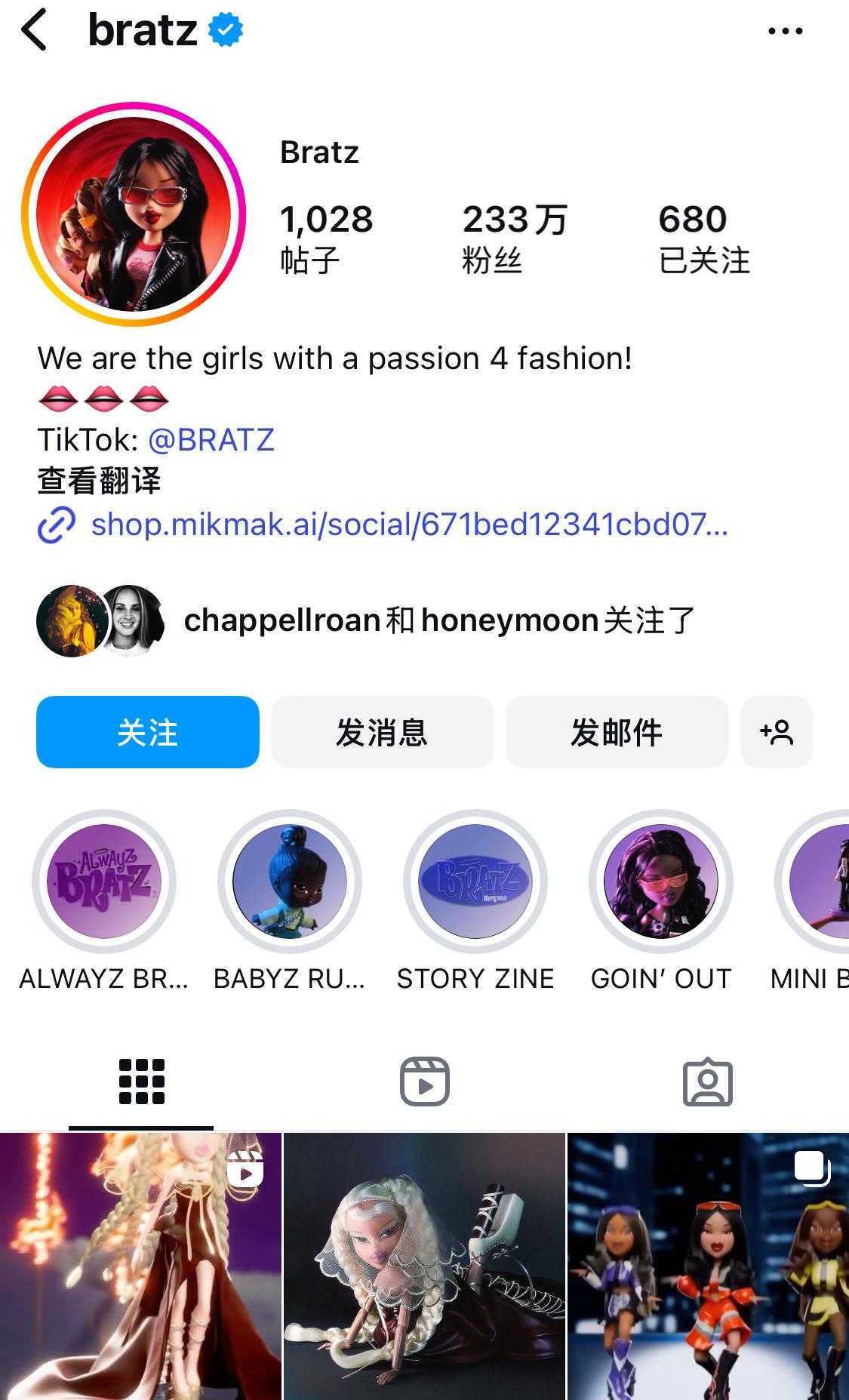Open the 233万 followers list
Screen dimensions: 849x1400
click(513, 238)
